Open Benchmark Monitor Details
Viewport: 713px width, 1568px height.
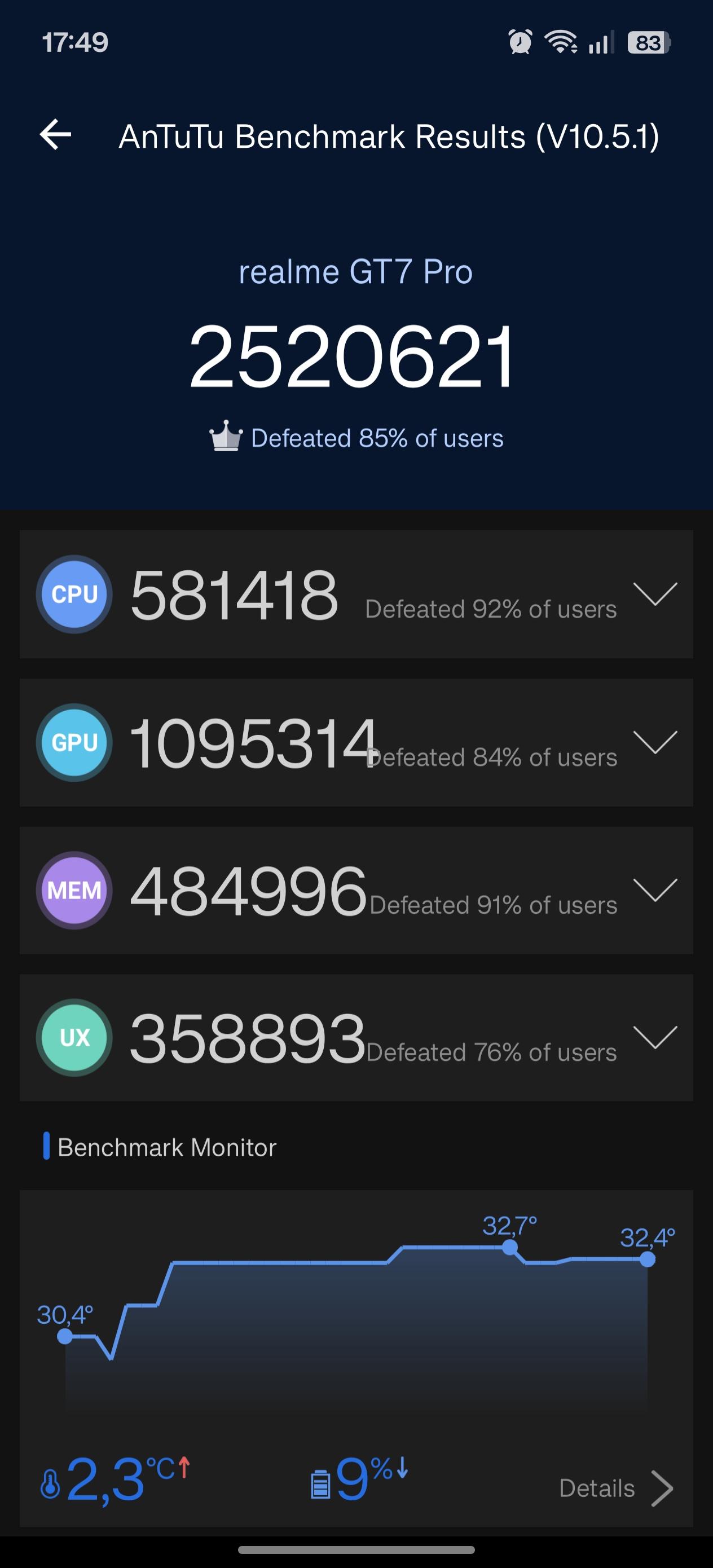(615, 1488)
